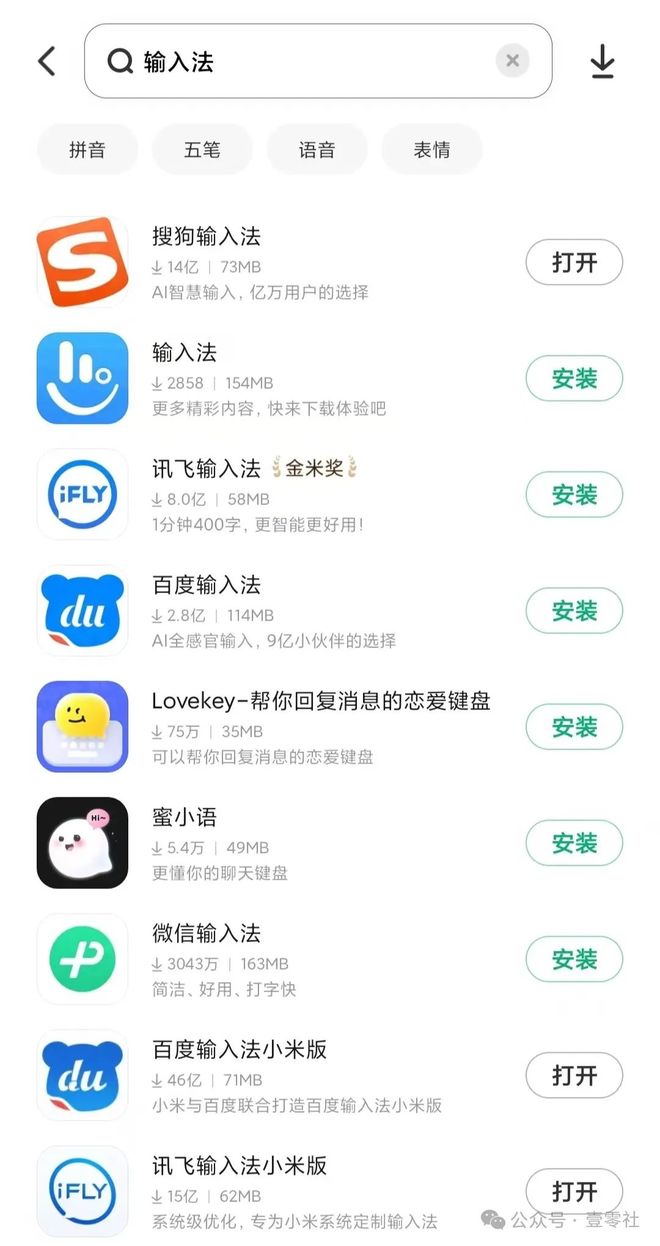Install the Lovekey keyboard app
Screen dimensions: 660x1246
(x=574, y=727)
